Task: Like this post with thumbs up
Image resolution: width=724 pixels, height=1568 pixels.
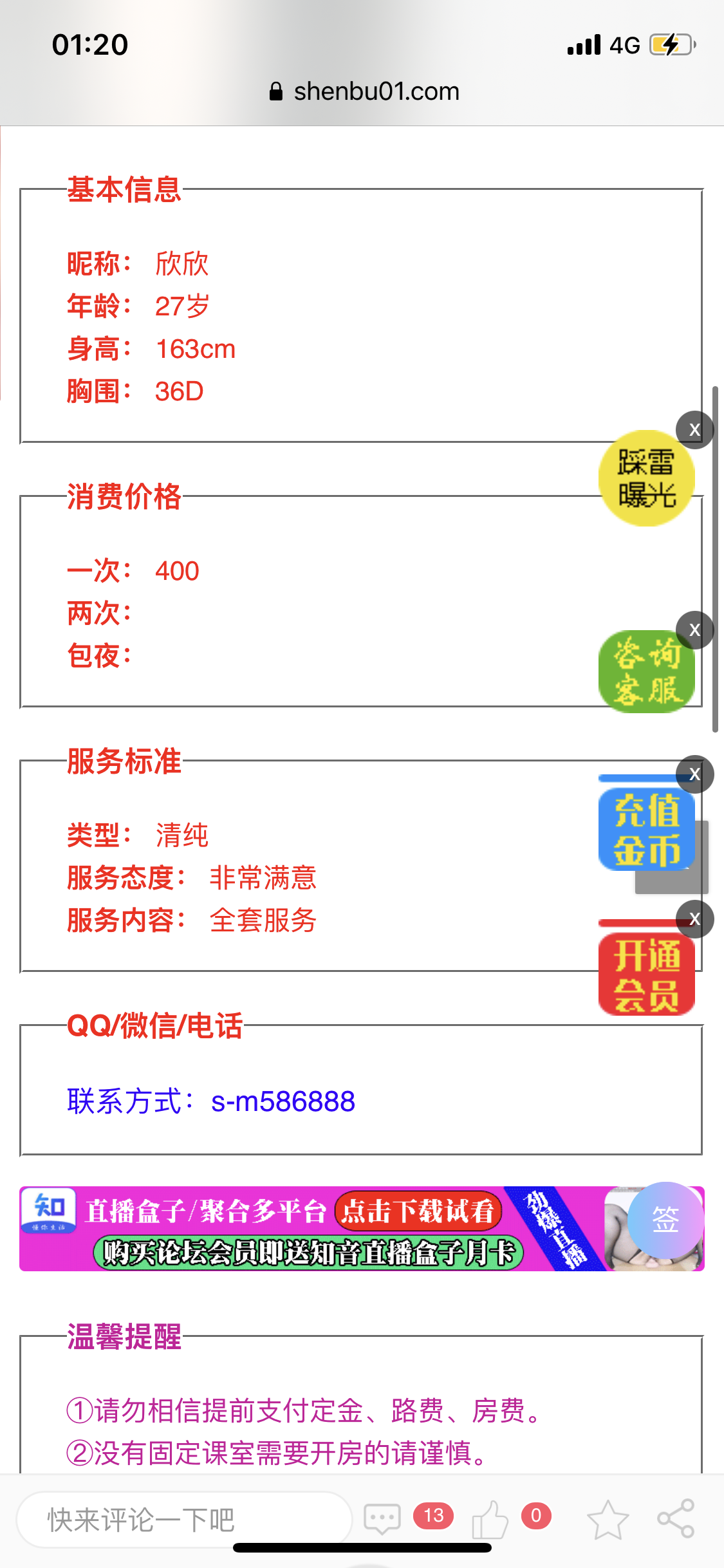Action: [x=490, y=1518]
